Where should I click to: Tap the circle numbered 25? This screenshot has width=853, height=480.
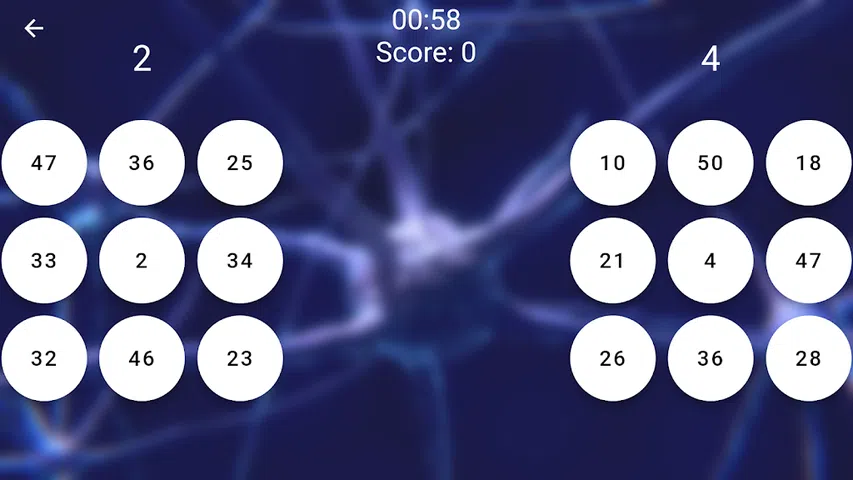pos(240,163)
